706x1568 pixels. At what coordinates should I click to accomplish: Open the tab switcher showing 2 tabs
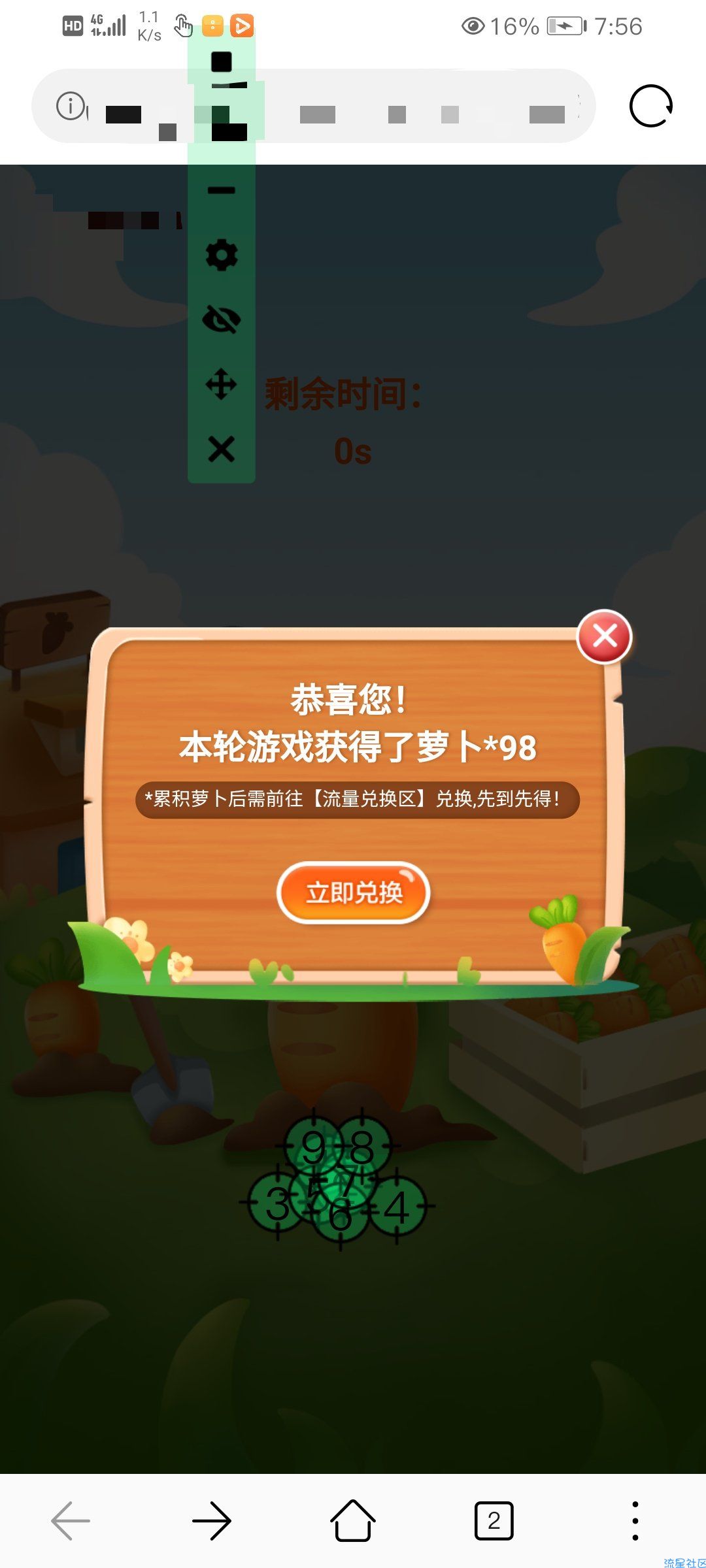(494, 1521)
